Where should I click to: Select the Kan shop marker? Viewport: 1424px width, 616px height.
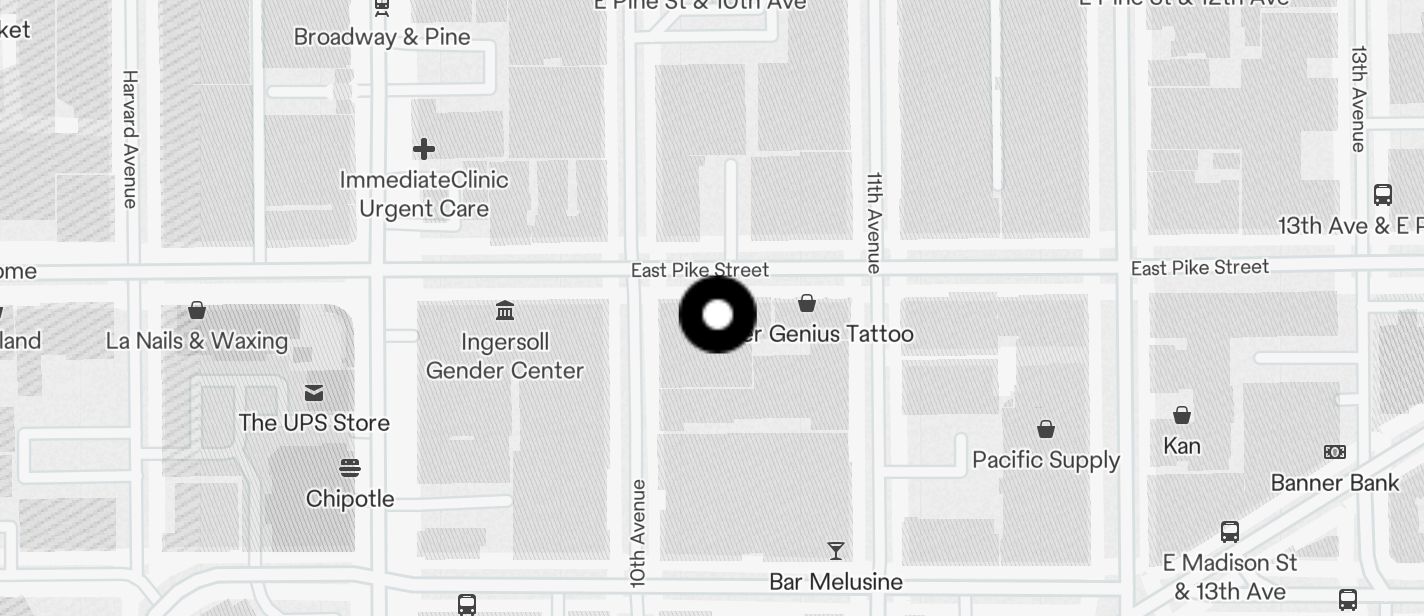click(x=1182, y=415)
